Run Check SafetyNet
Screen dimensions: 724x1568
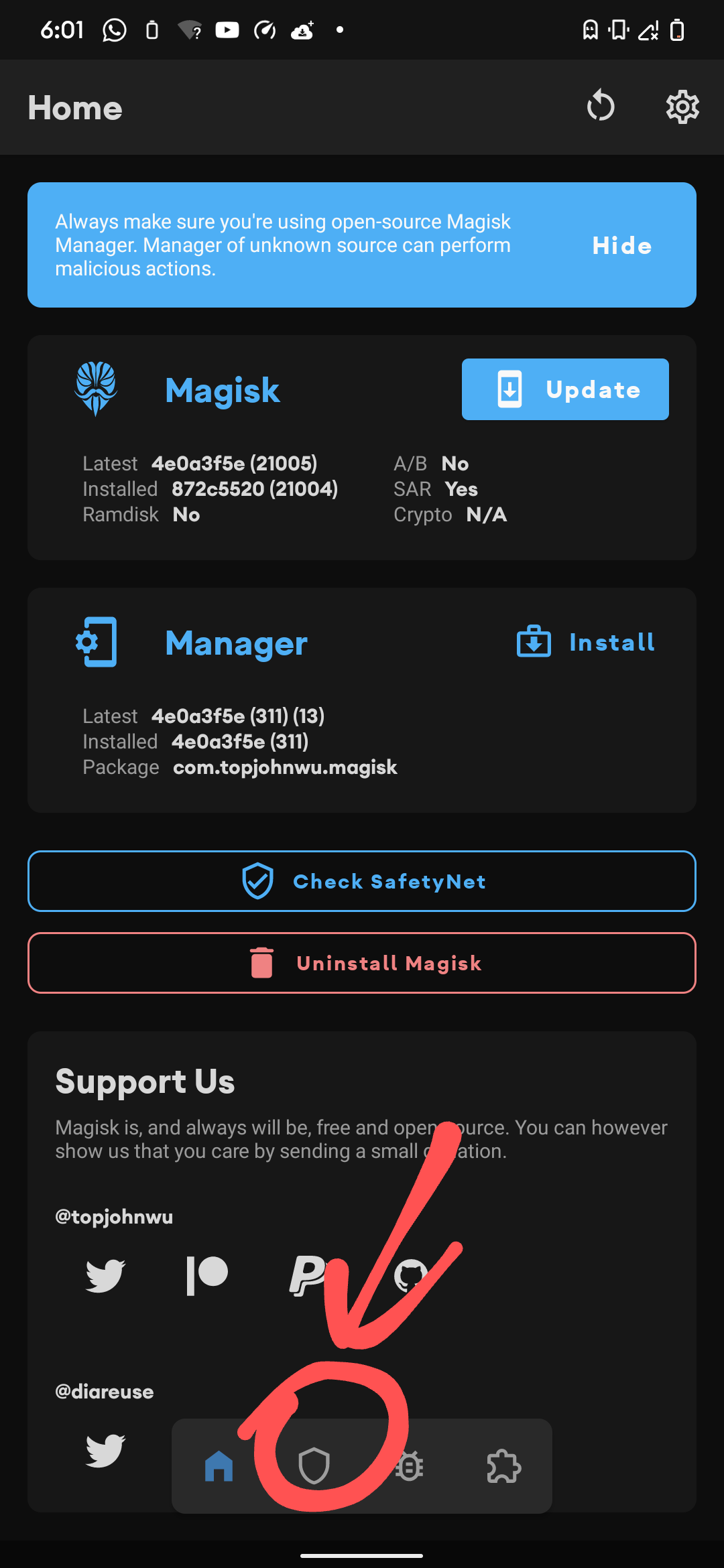[362, 881]
